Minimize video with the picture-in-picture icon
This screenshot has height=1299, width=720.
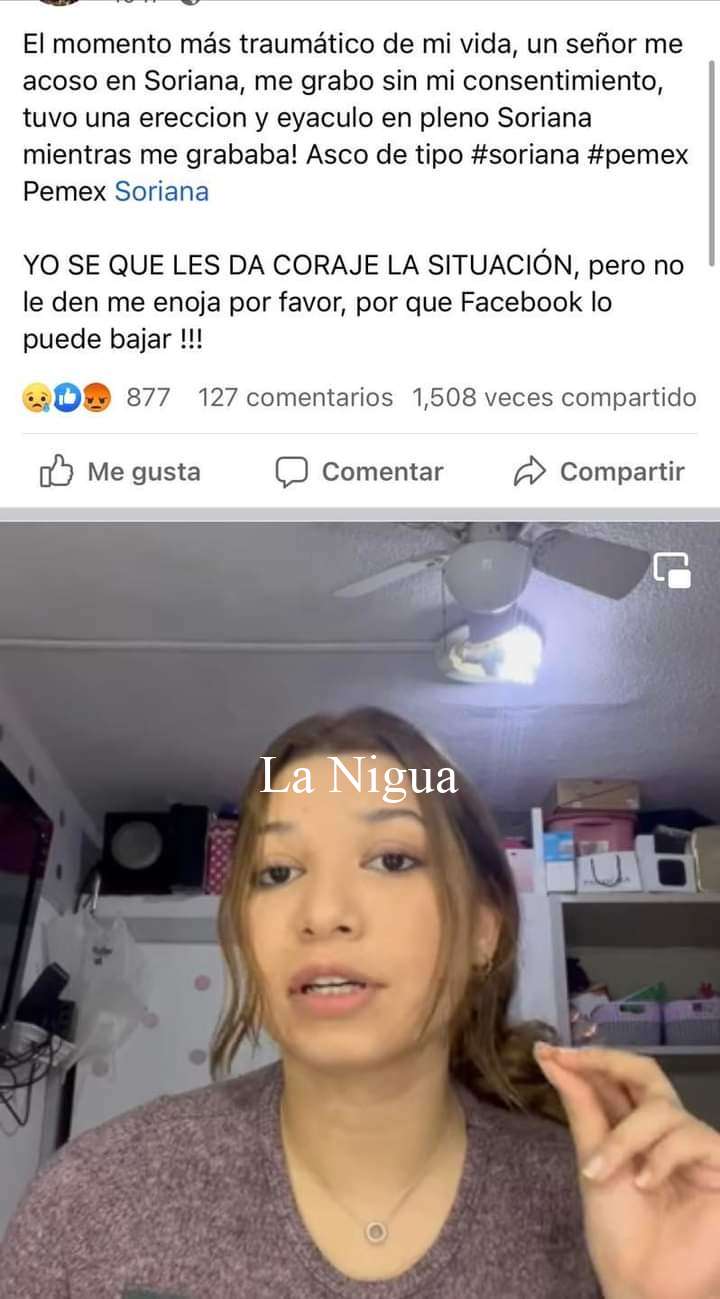672,570
